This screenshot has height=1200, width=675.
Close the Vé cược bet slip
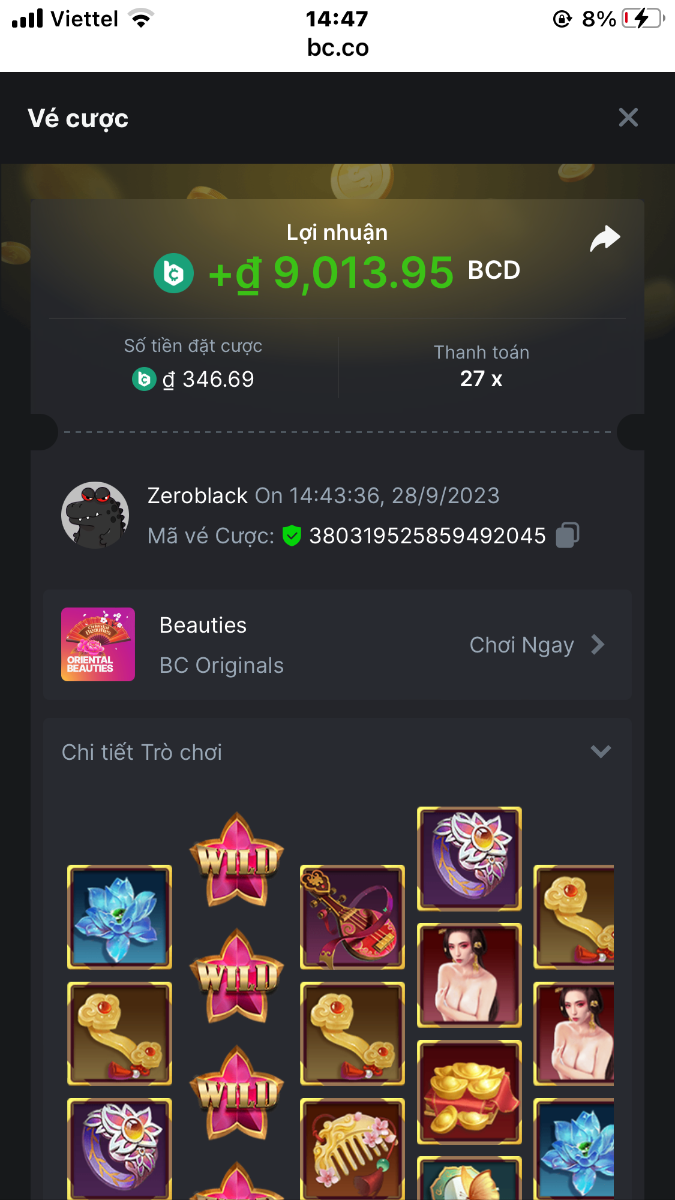[628, 118]
